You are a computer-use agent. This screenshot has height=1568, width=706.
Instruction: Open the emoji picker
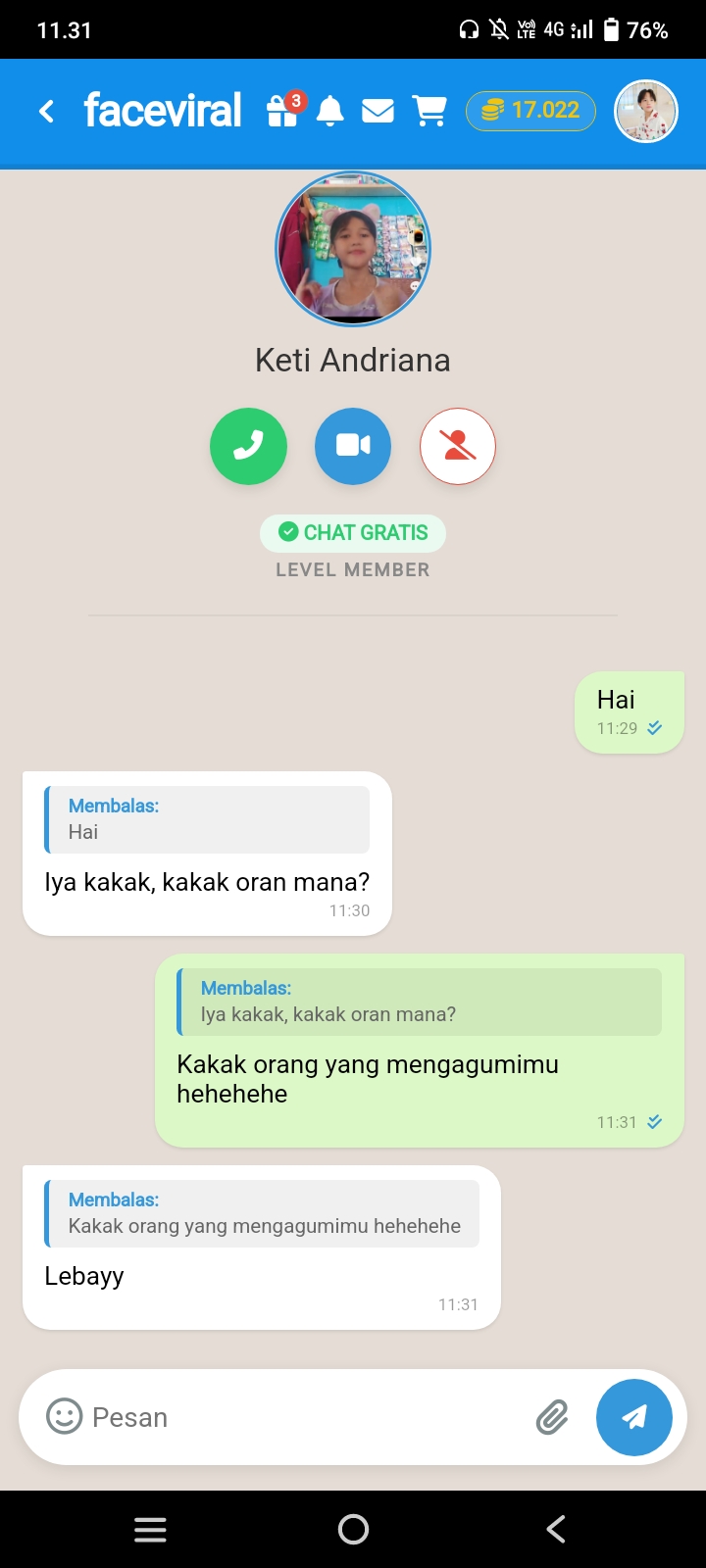65,1416
